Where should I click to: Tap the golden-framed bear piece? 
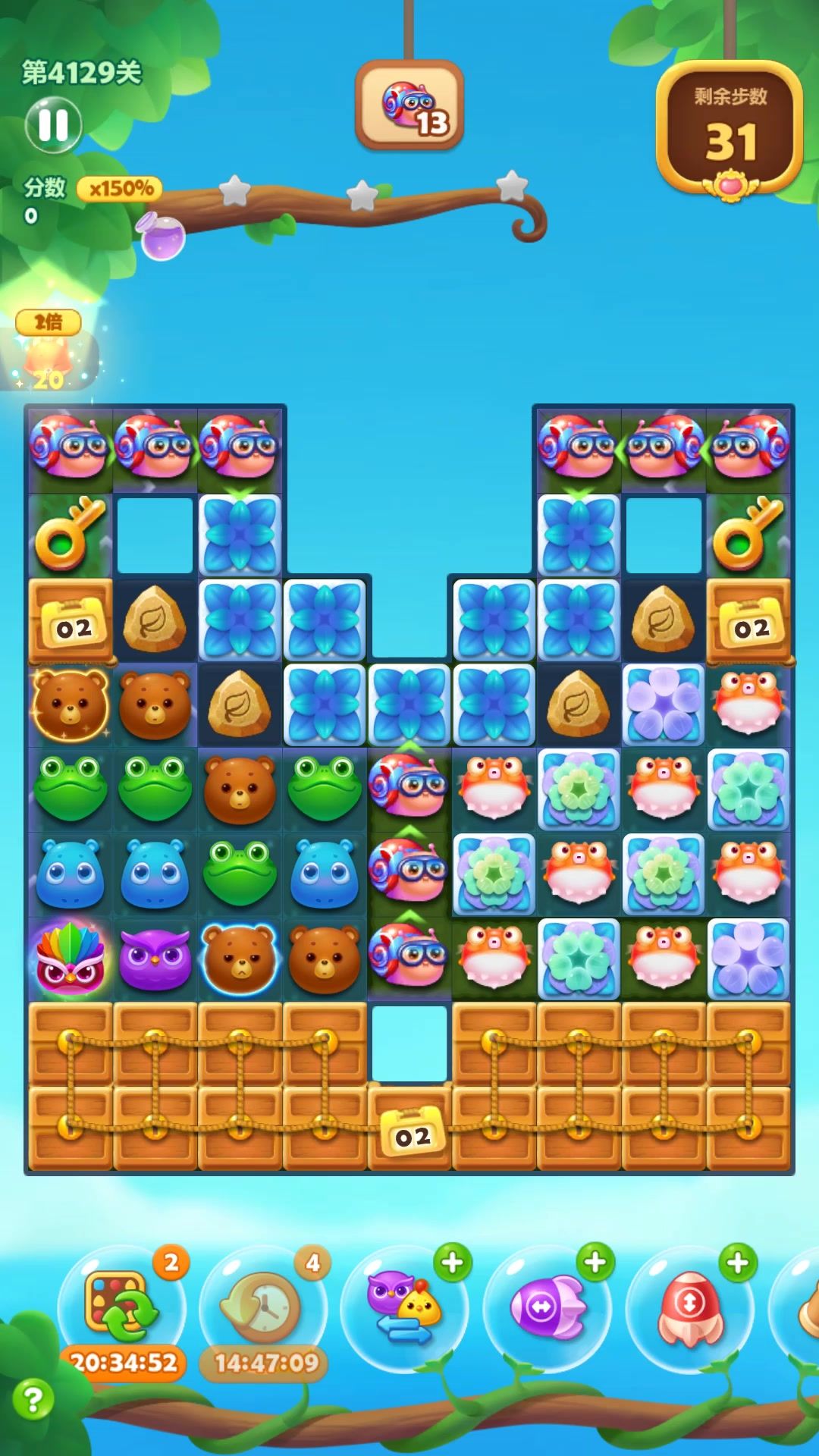point(70,704)
